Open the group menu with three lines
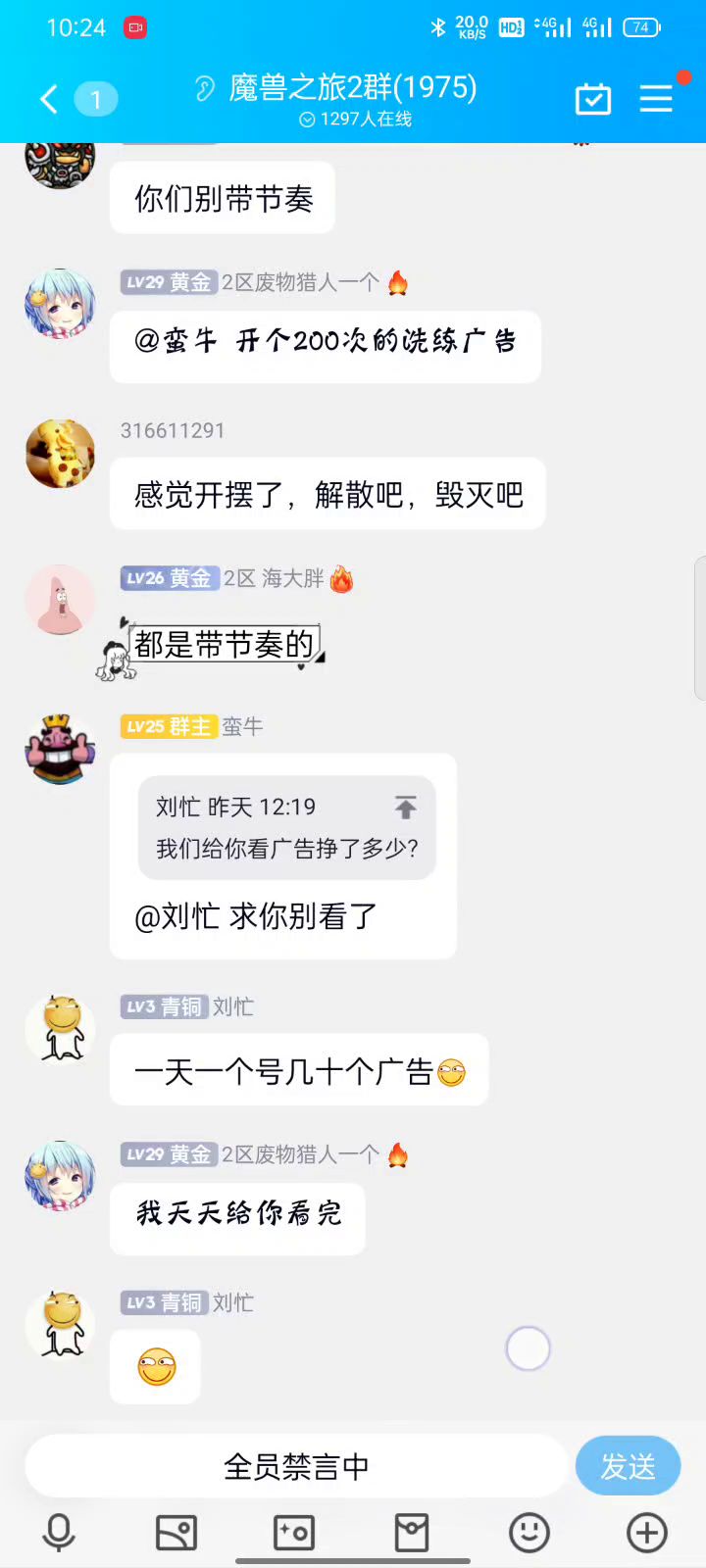 tap(656, 99)
